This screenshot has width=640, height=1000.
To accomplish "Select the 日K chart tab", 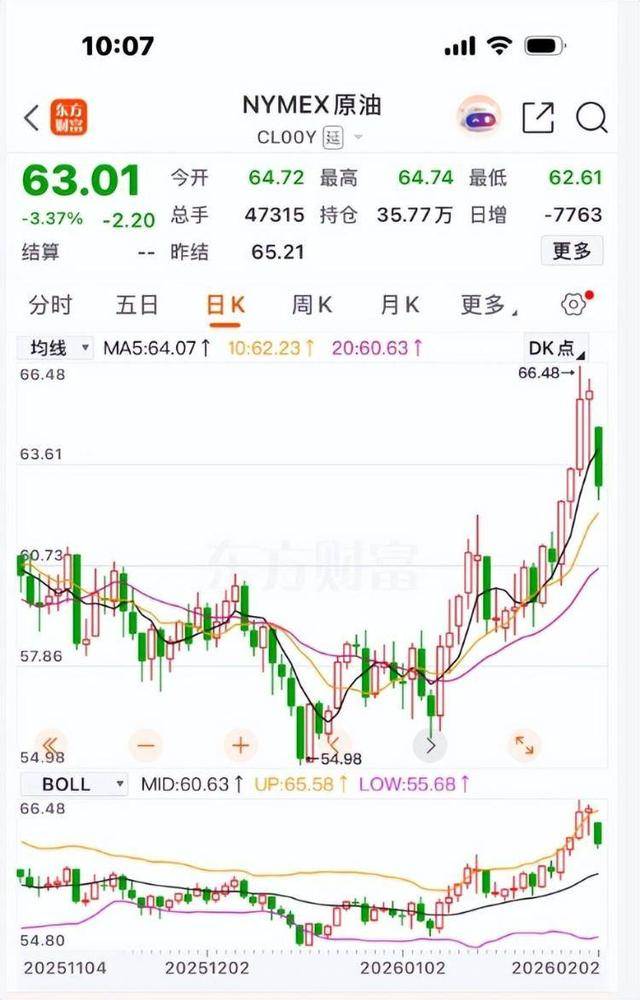I will (x=225, y=305).
